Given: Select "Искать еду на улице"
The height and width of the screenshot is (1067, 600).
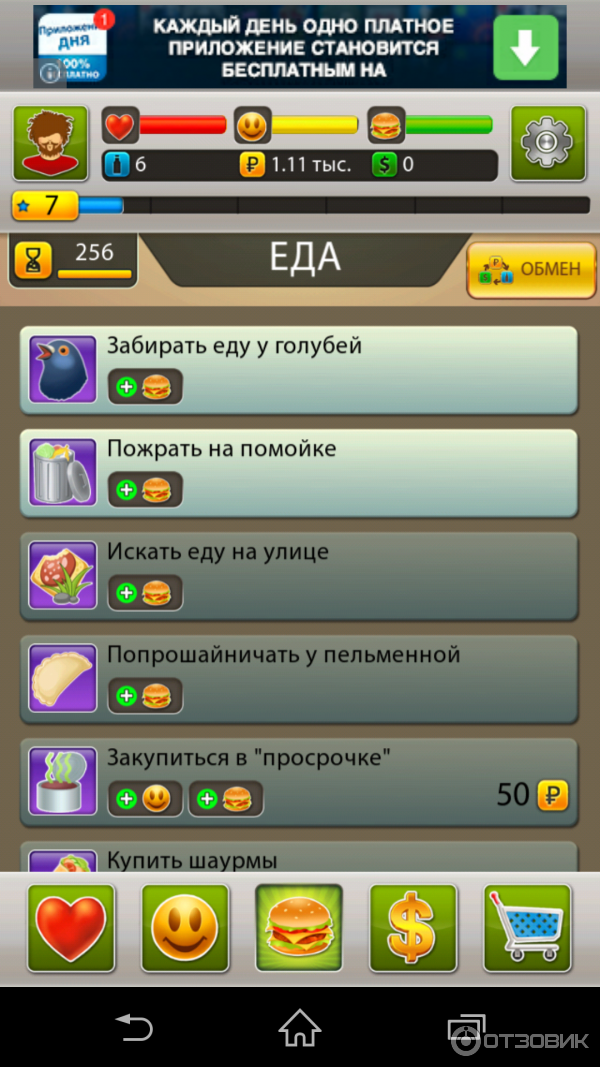Looking at the screenshot, I should click(299, 575).
